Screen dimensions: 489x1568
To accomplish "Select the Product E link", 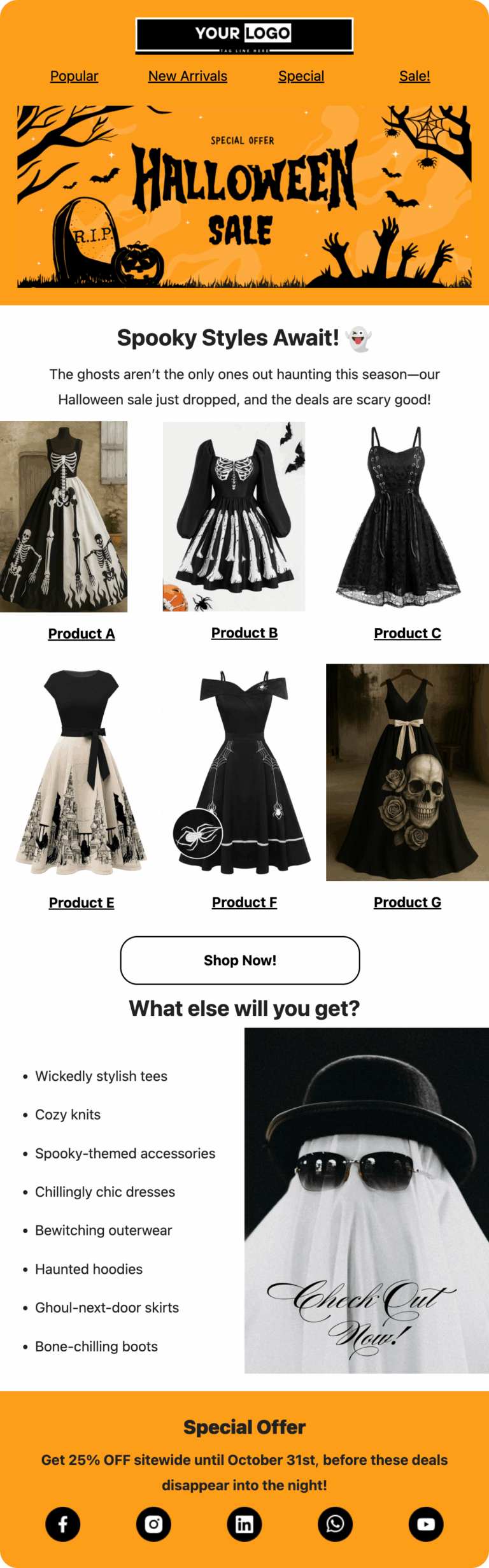I will point(81,902).
